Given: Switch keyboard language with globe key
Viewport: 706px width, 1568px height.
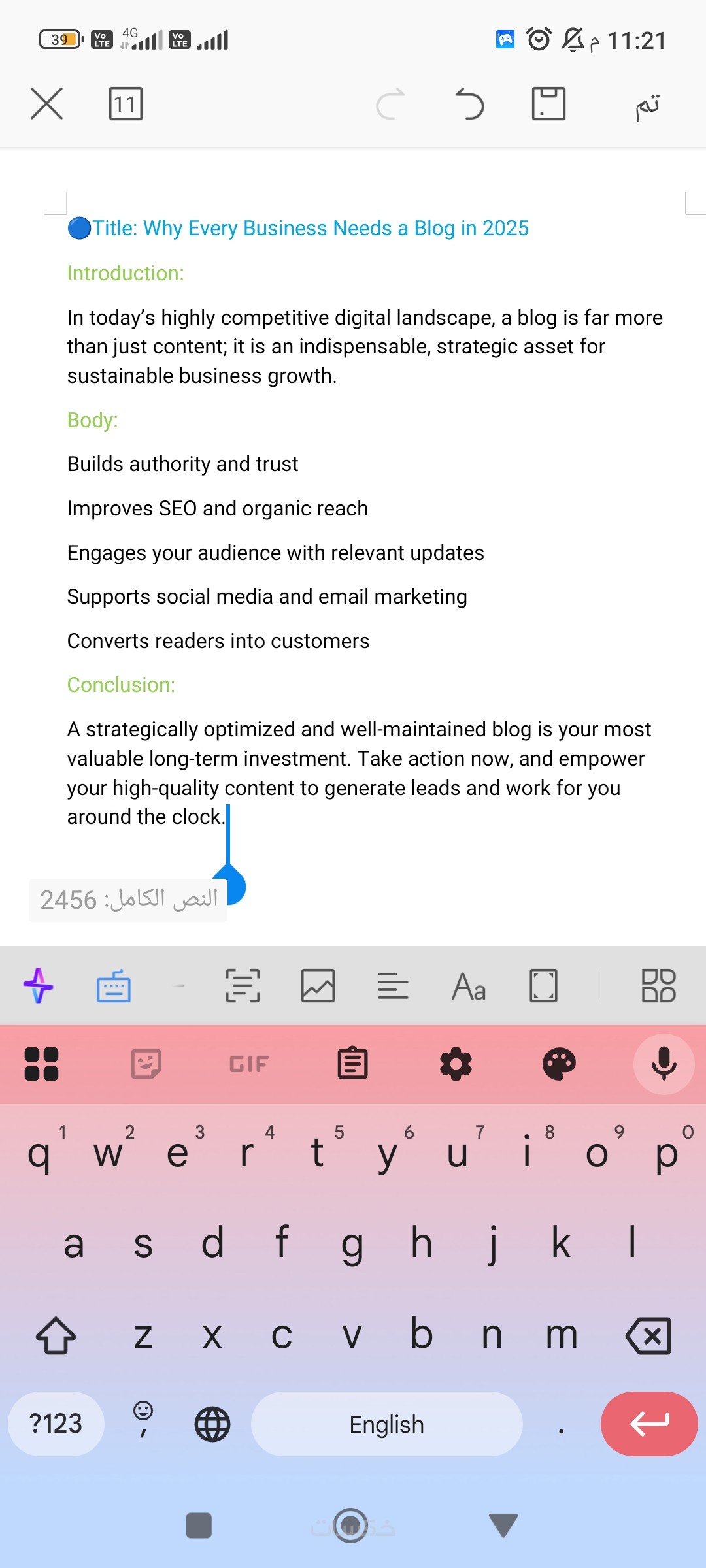Looking at the screenshot, I should pos(212,1424).
